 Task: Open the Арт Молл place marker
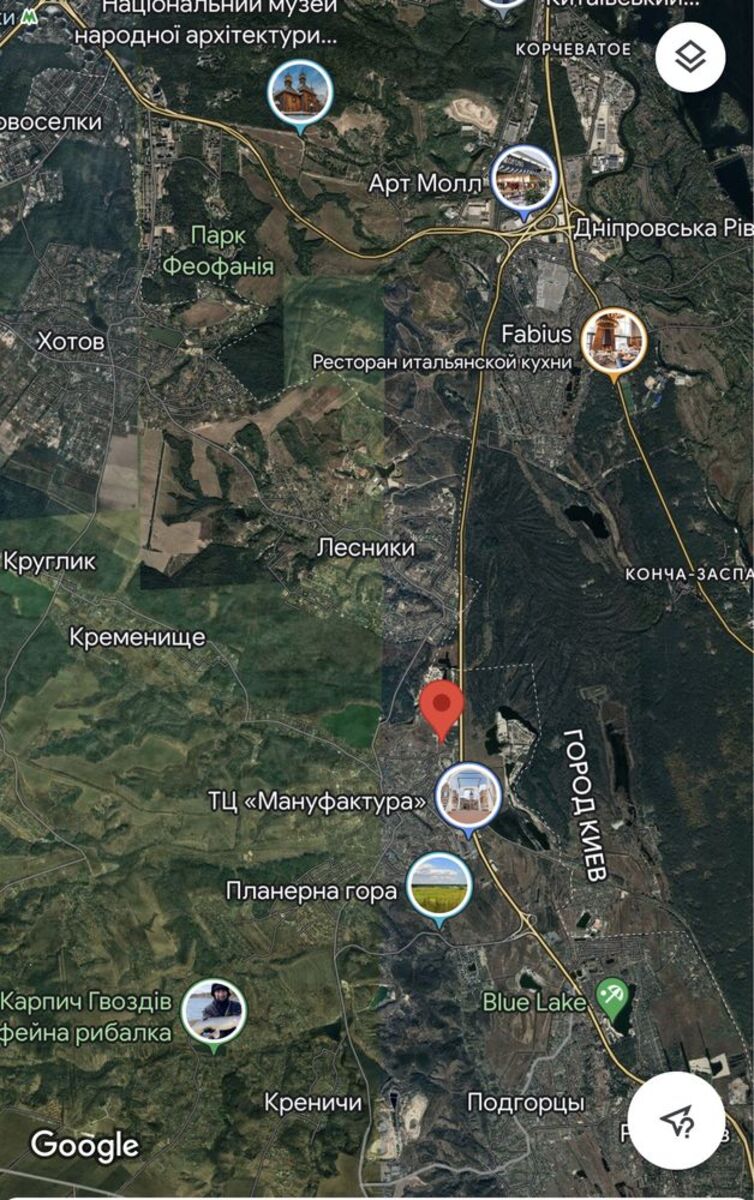(523, 179)
